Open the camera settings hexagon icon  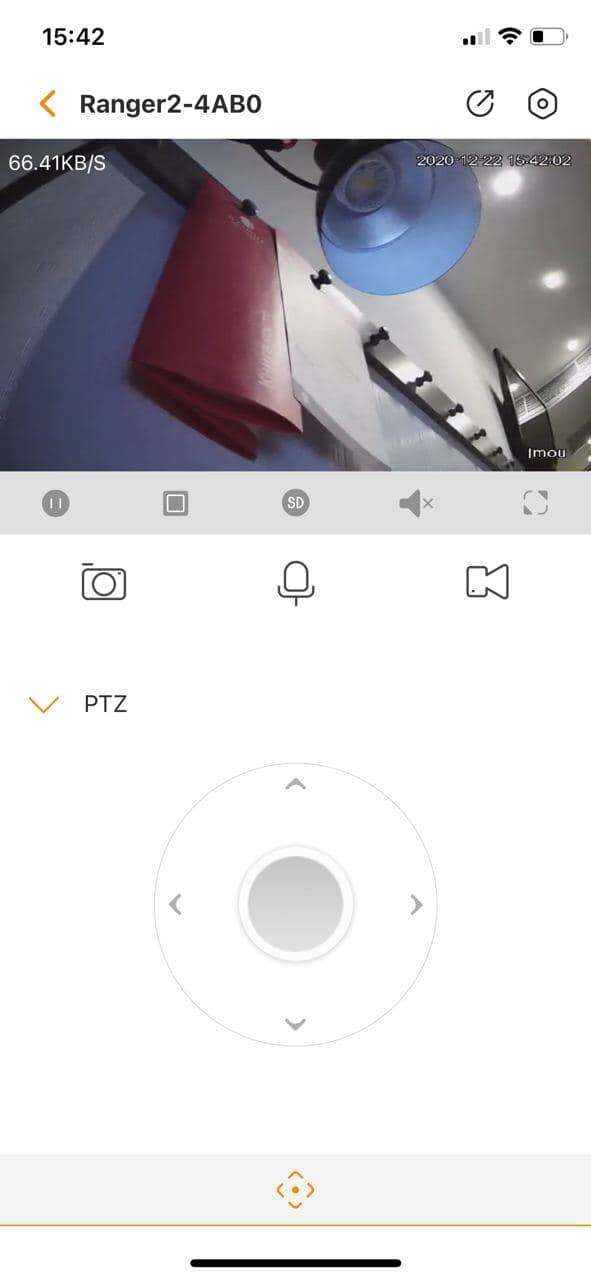point(542,103)
